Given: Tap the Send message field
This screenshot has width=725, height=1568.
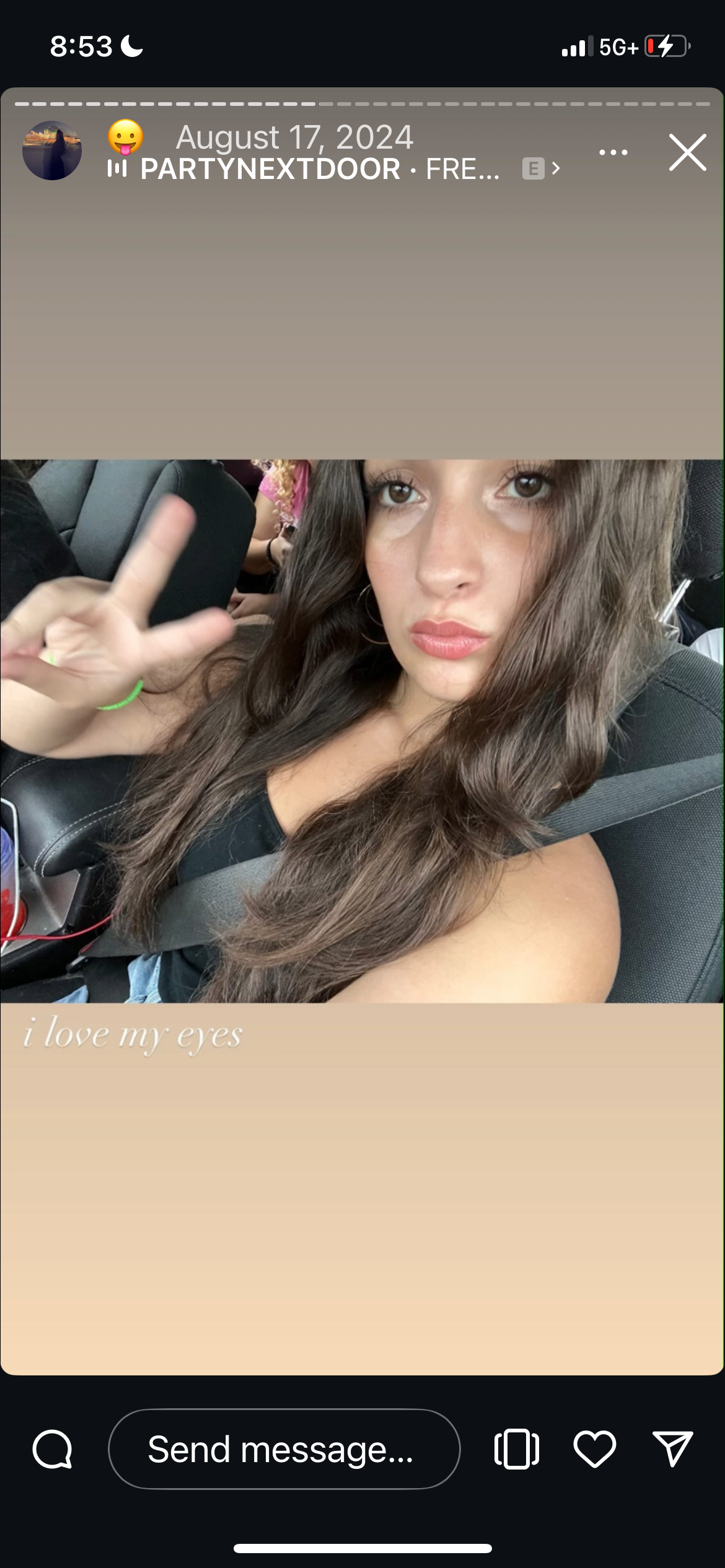Looking at the screenshot, I should (x=284, y=1449).
